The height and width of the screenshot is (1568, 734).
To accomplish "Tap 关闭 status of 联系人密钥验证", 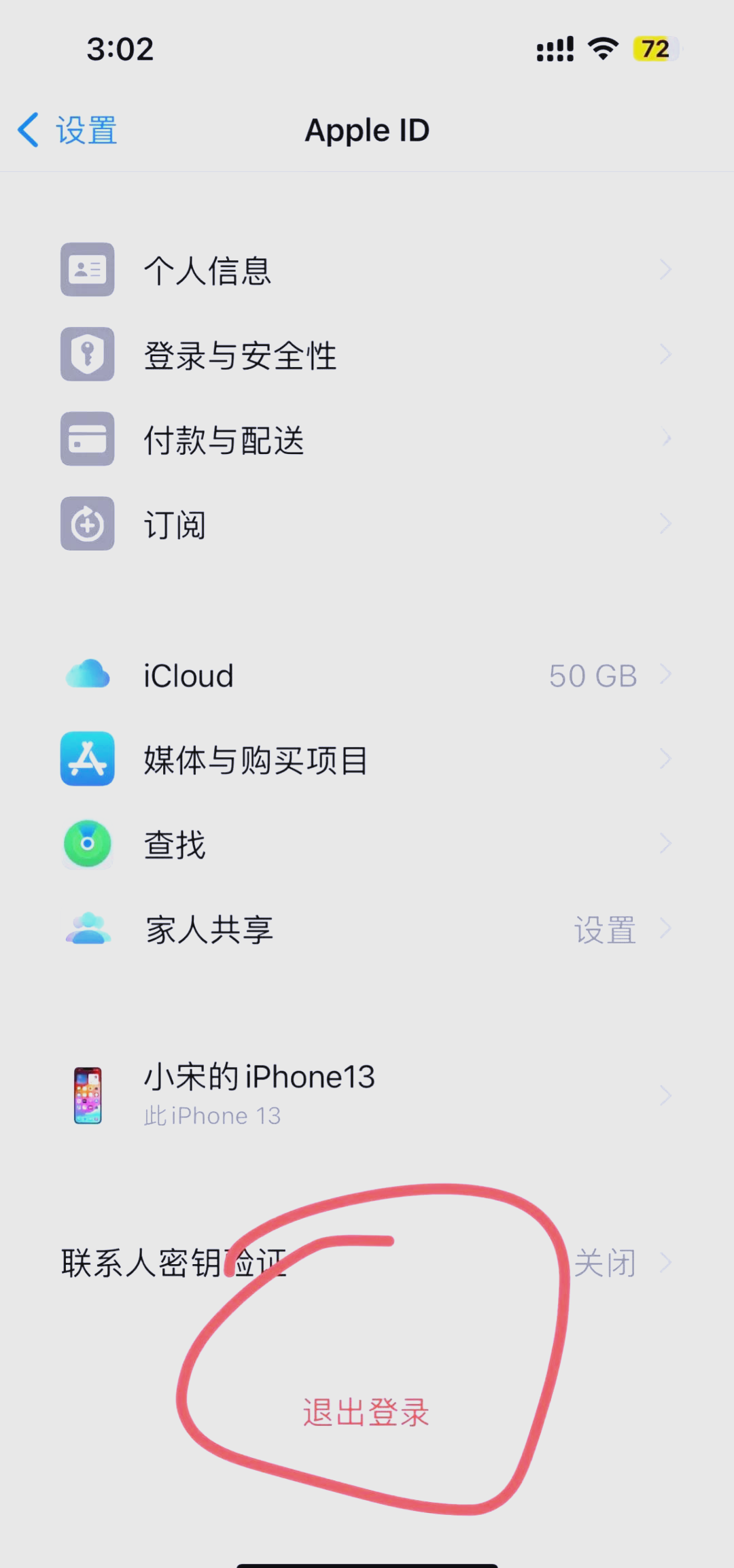I will [604, 1262].
